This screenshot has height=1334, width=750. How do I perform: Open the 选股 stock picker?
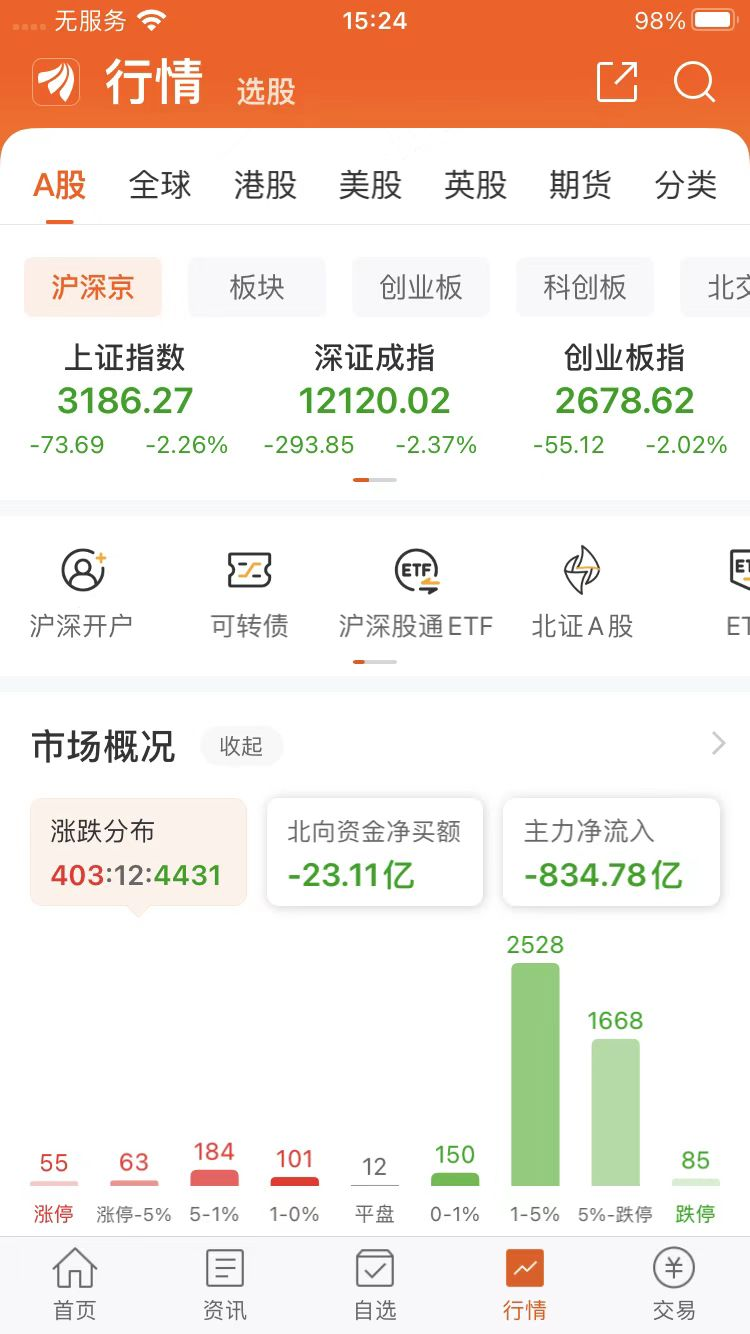click(x=266, y=91)
